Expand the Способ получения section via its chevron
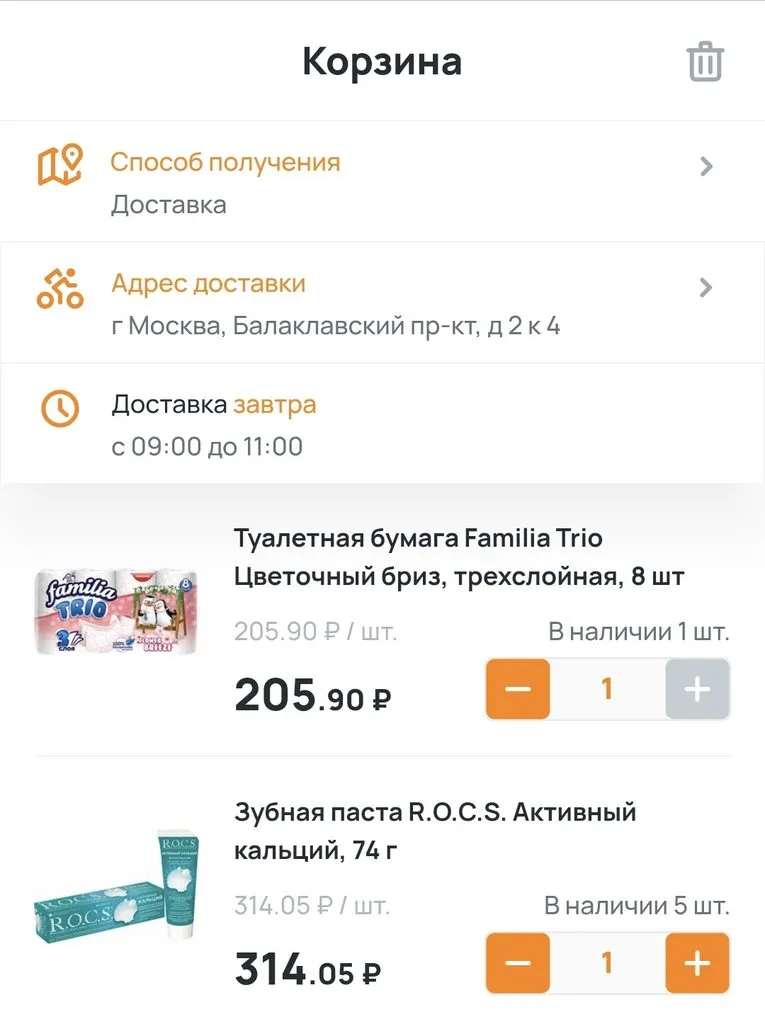The height and width of the screenshot is (1024, 765). (x=707, y=166)
